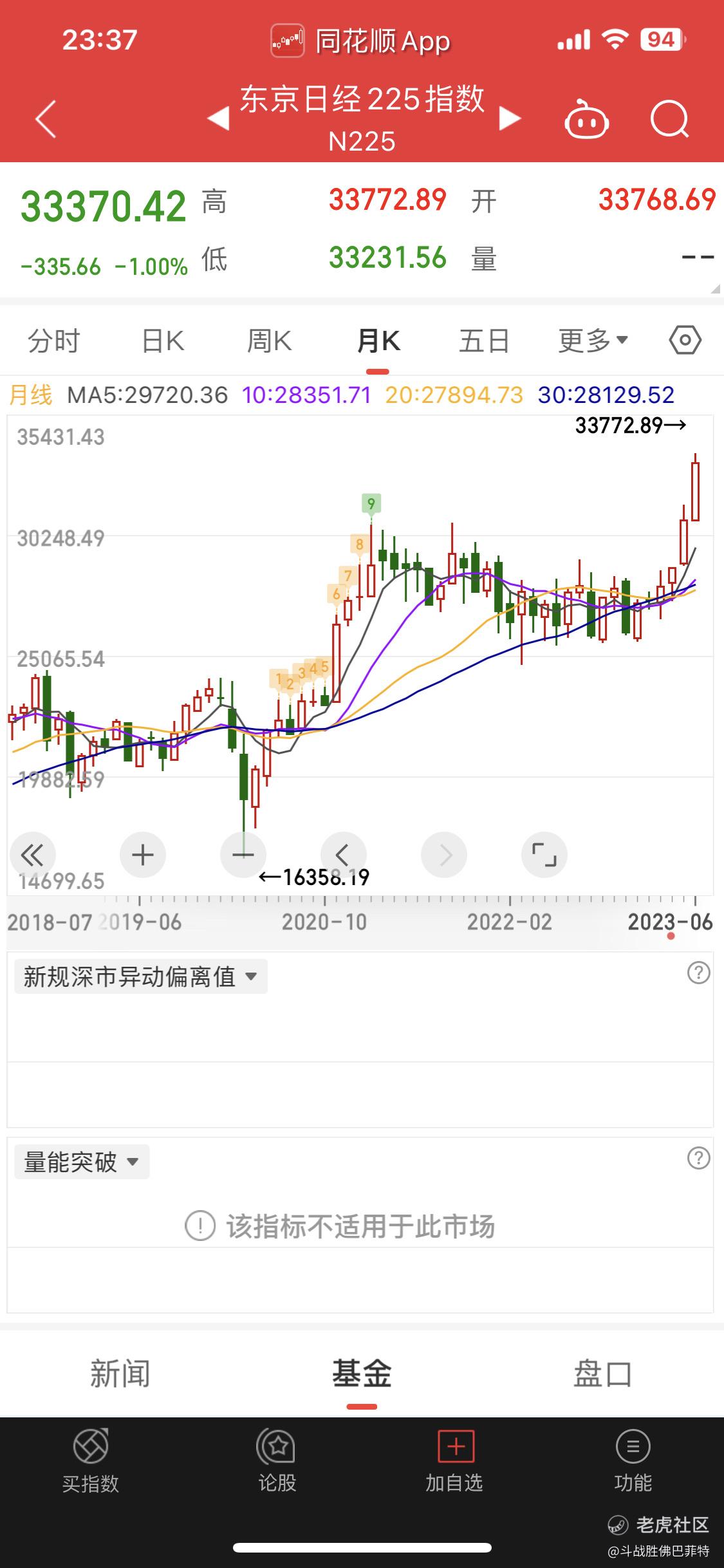Select the 日K chart tab
The image size is (724, 1568).
click(163, 341)
